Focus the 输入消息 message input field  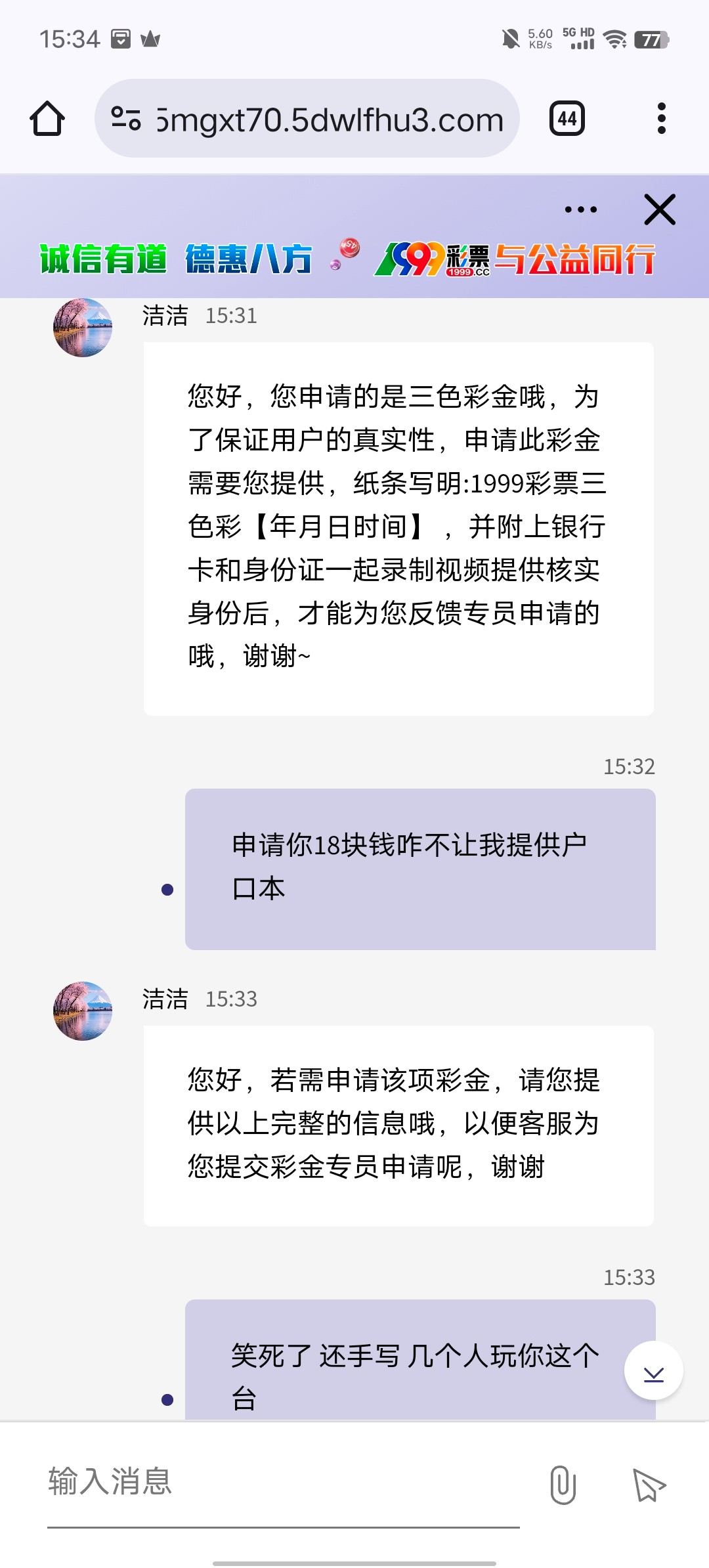tap(282, 1483)
